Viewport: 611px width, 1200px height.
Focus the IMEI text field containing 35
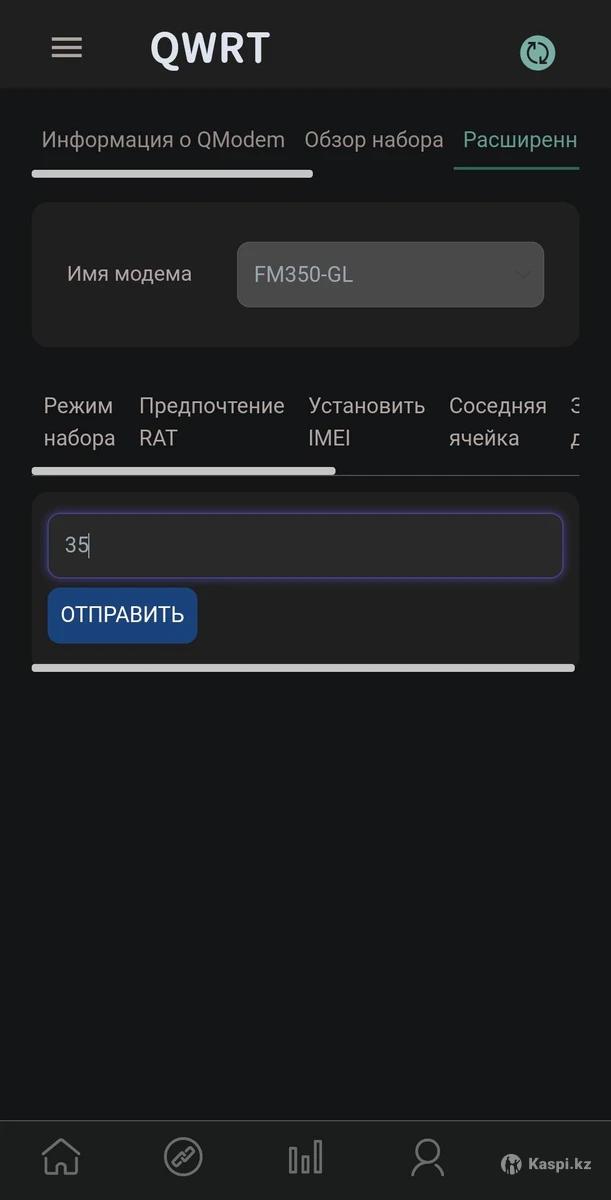point(305,545)
